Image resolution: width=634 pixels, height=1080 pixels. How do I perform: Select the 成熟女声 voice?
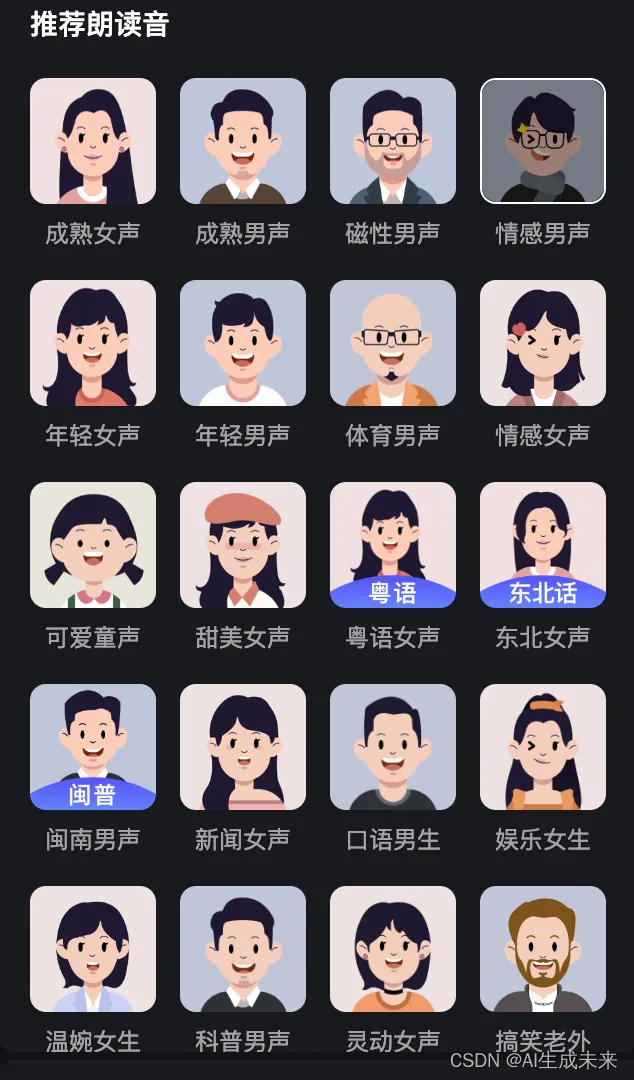coord(93,141)
